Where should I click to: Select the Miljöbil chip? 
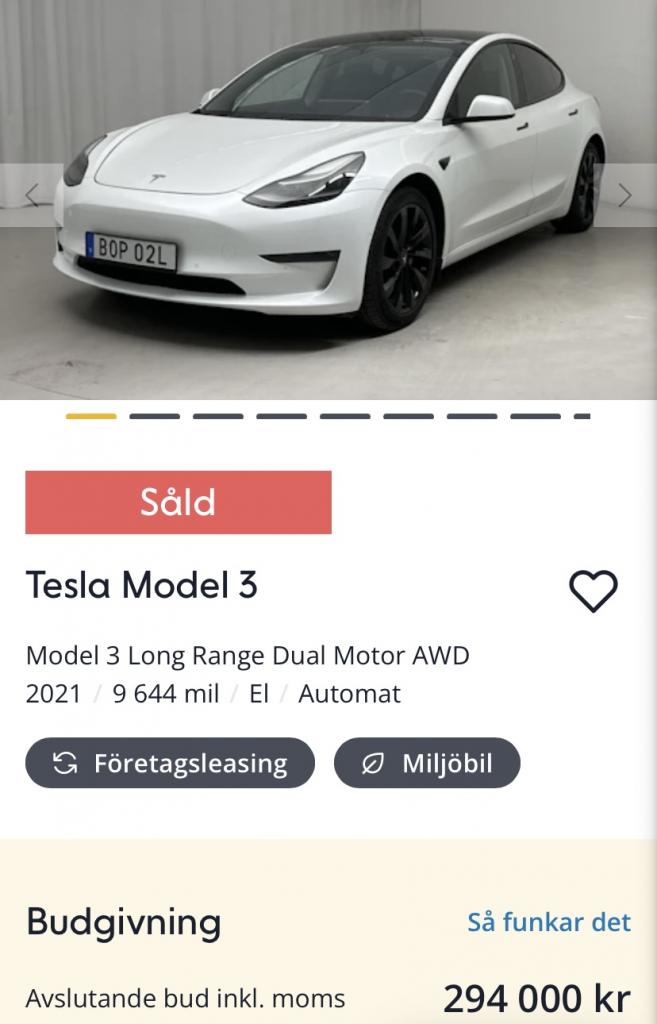click(427, 764)
